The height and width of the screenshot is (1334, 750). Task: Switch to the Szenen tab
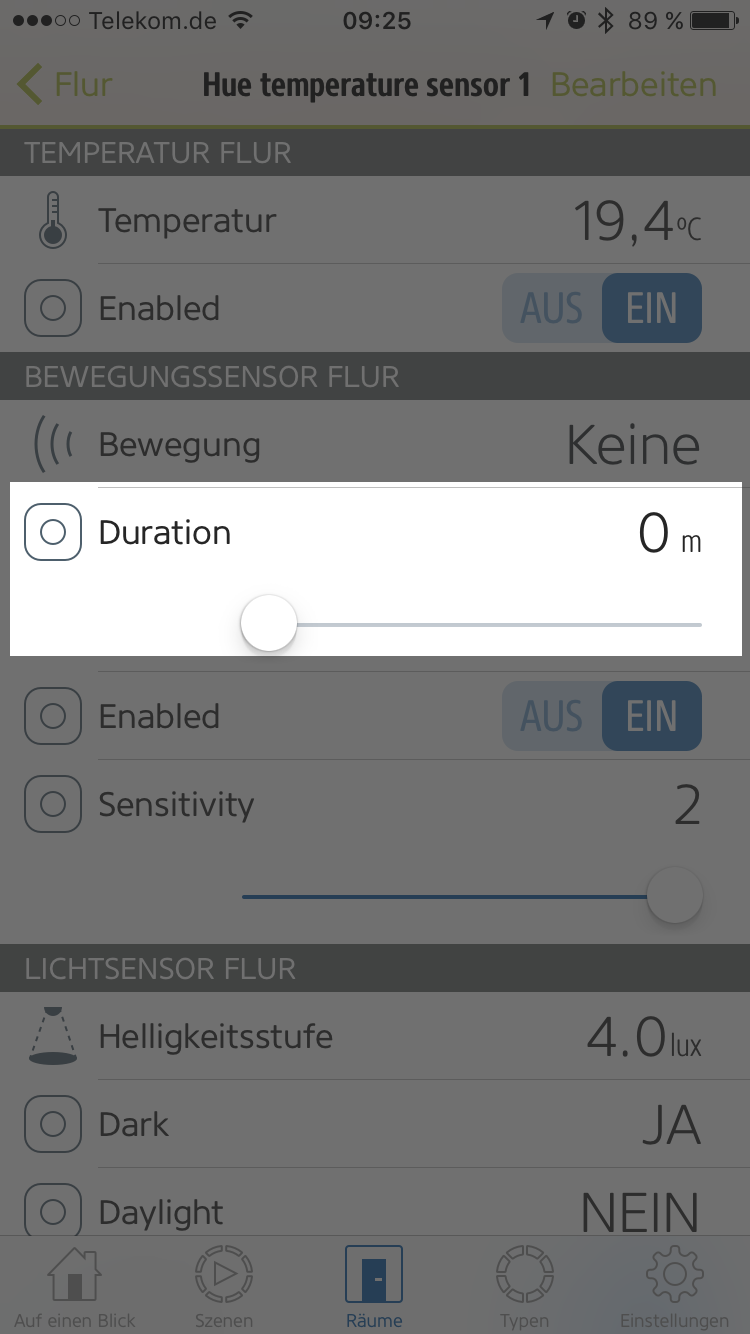224,1288
